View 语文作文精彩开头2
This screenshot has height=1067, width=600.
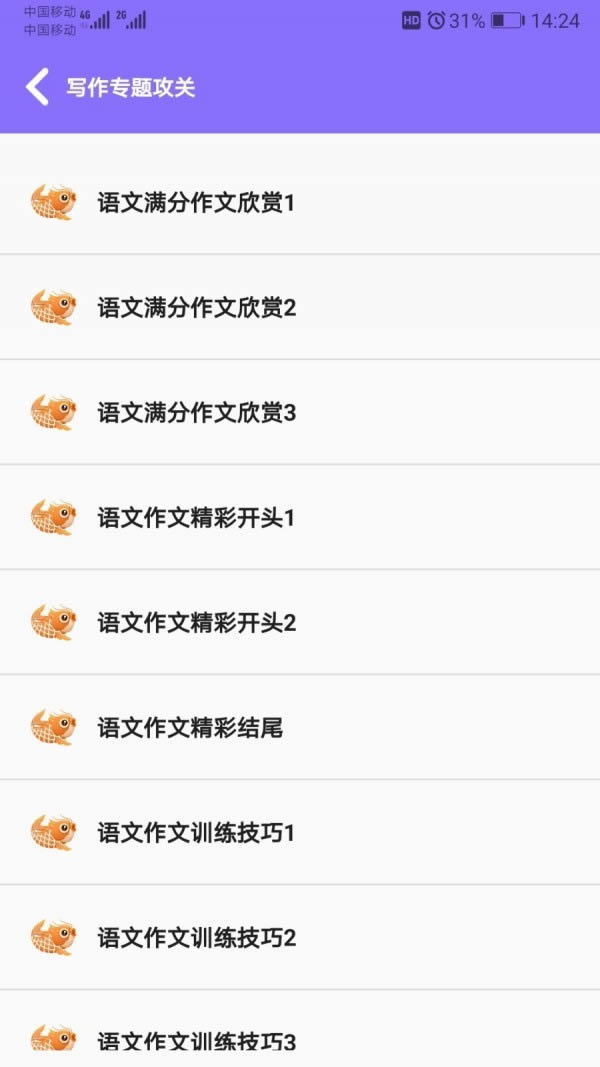(300, 622)
